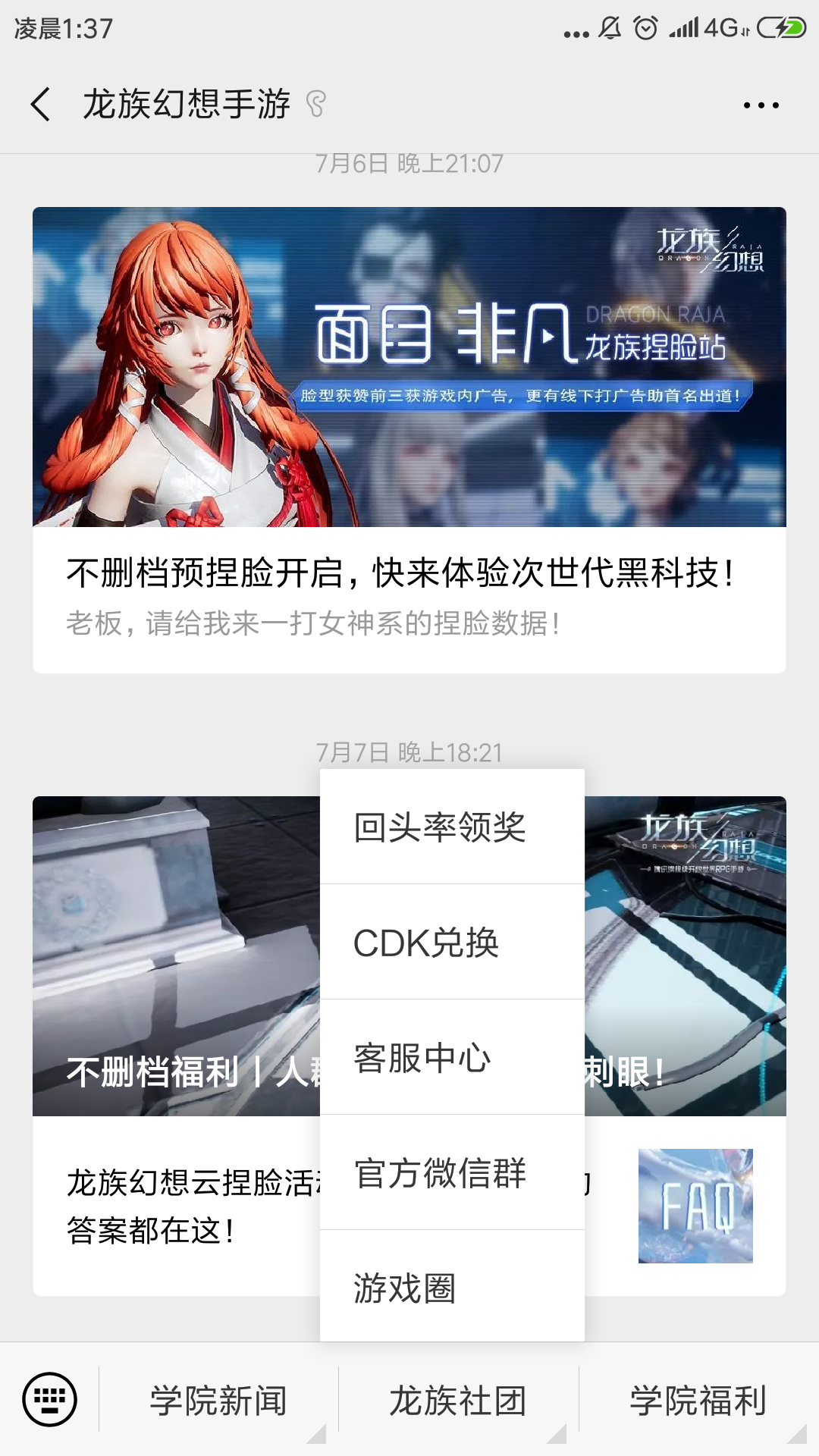This screenshot has height=1456, width=819.
Task: Choose the CDK兑换 menu option
Action: [452, 943]
